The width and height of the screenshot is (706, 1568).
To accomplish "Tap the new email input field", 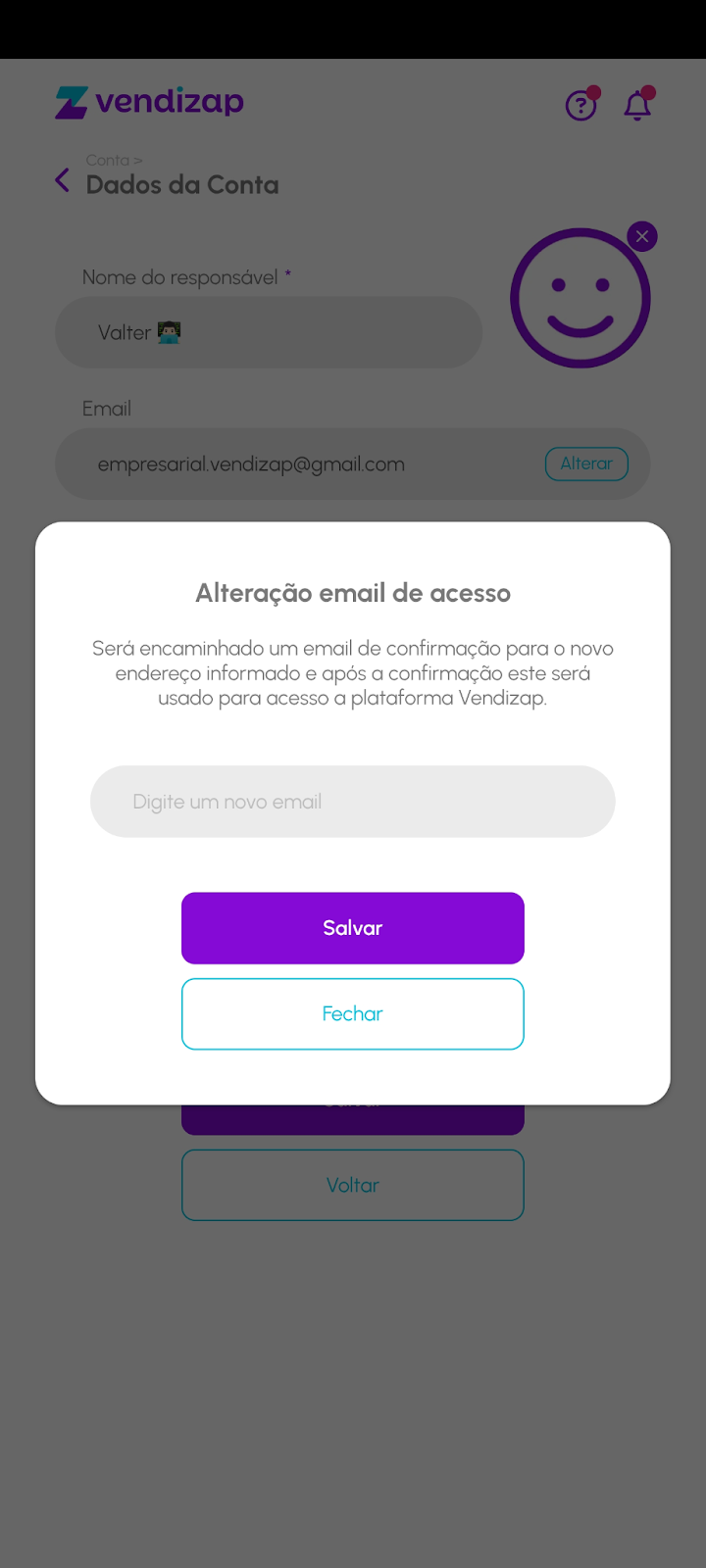I will tap(352, 802).
